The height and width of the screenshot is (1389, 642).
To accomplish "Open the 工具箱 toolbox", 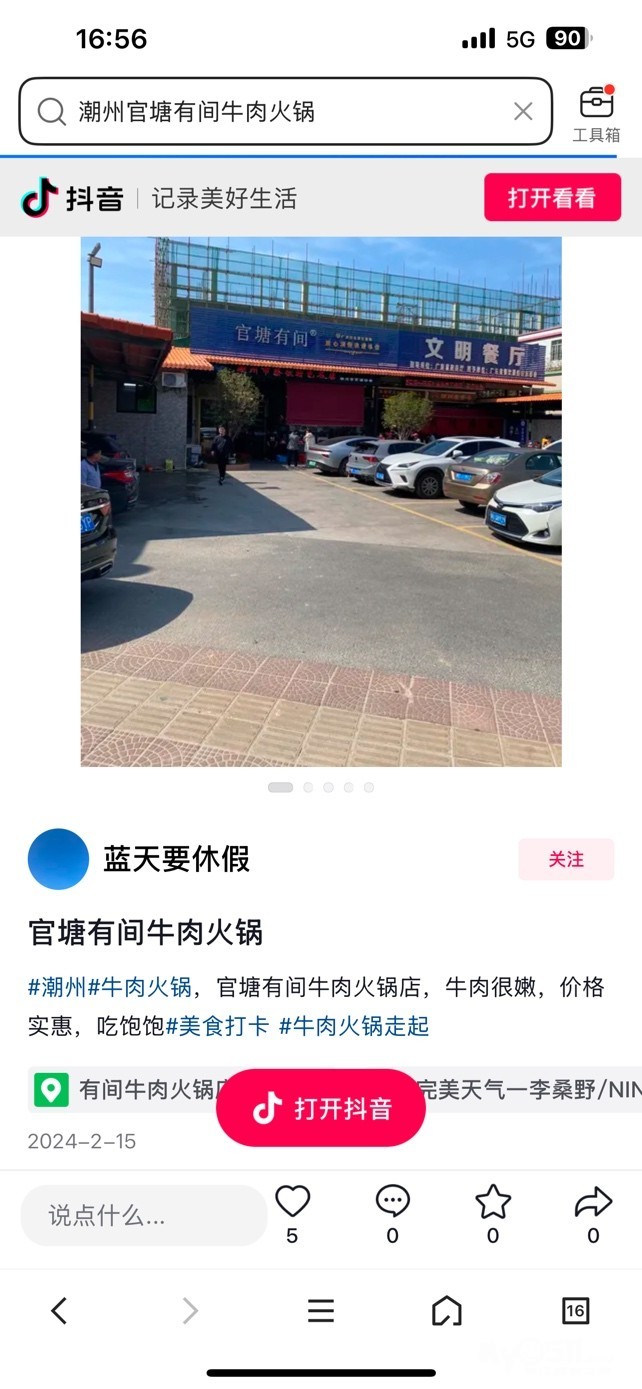I will (x=596, y=113).
